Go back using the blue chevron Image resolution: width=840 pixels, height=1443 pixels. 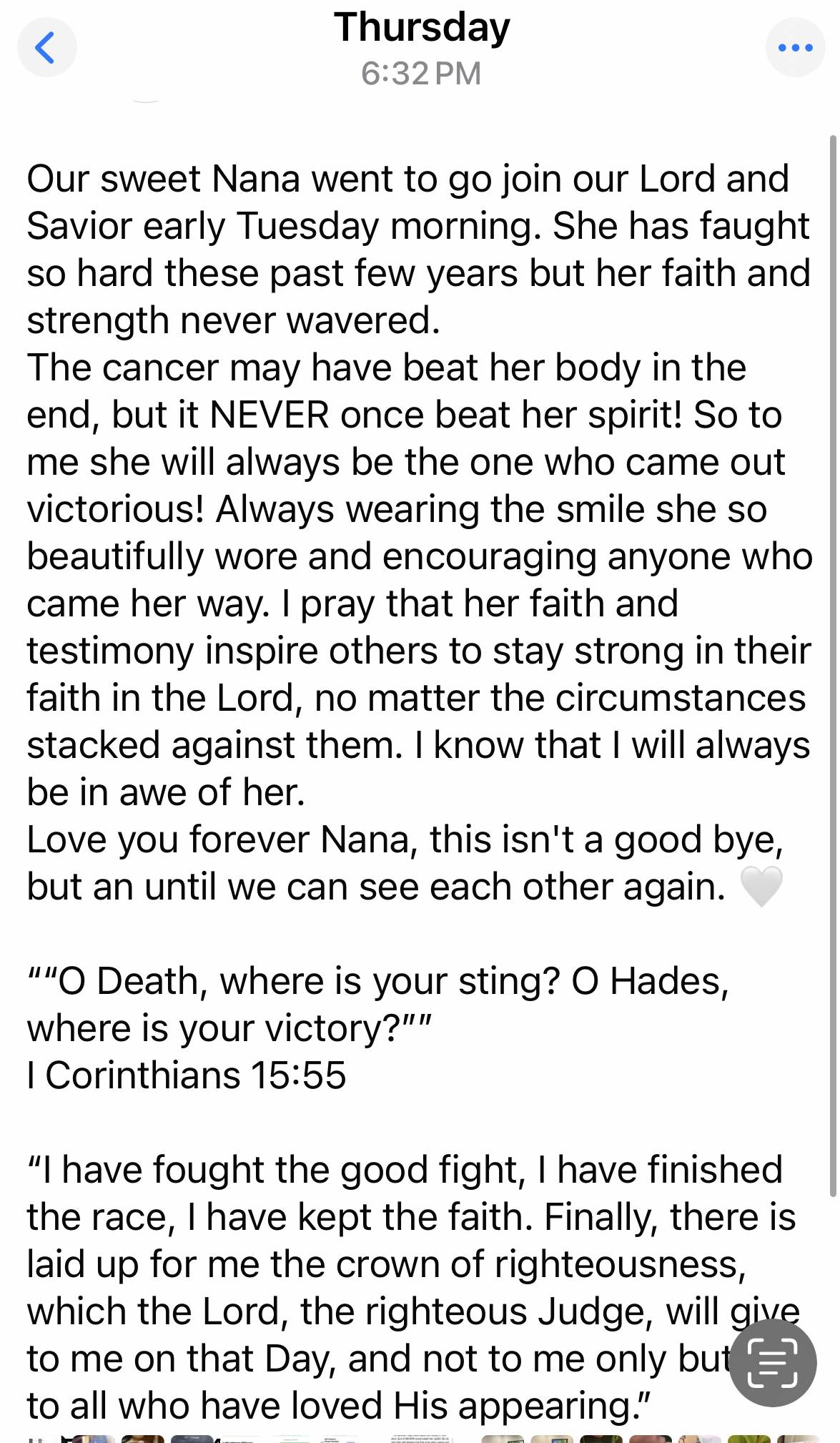point(46,48)
